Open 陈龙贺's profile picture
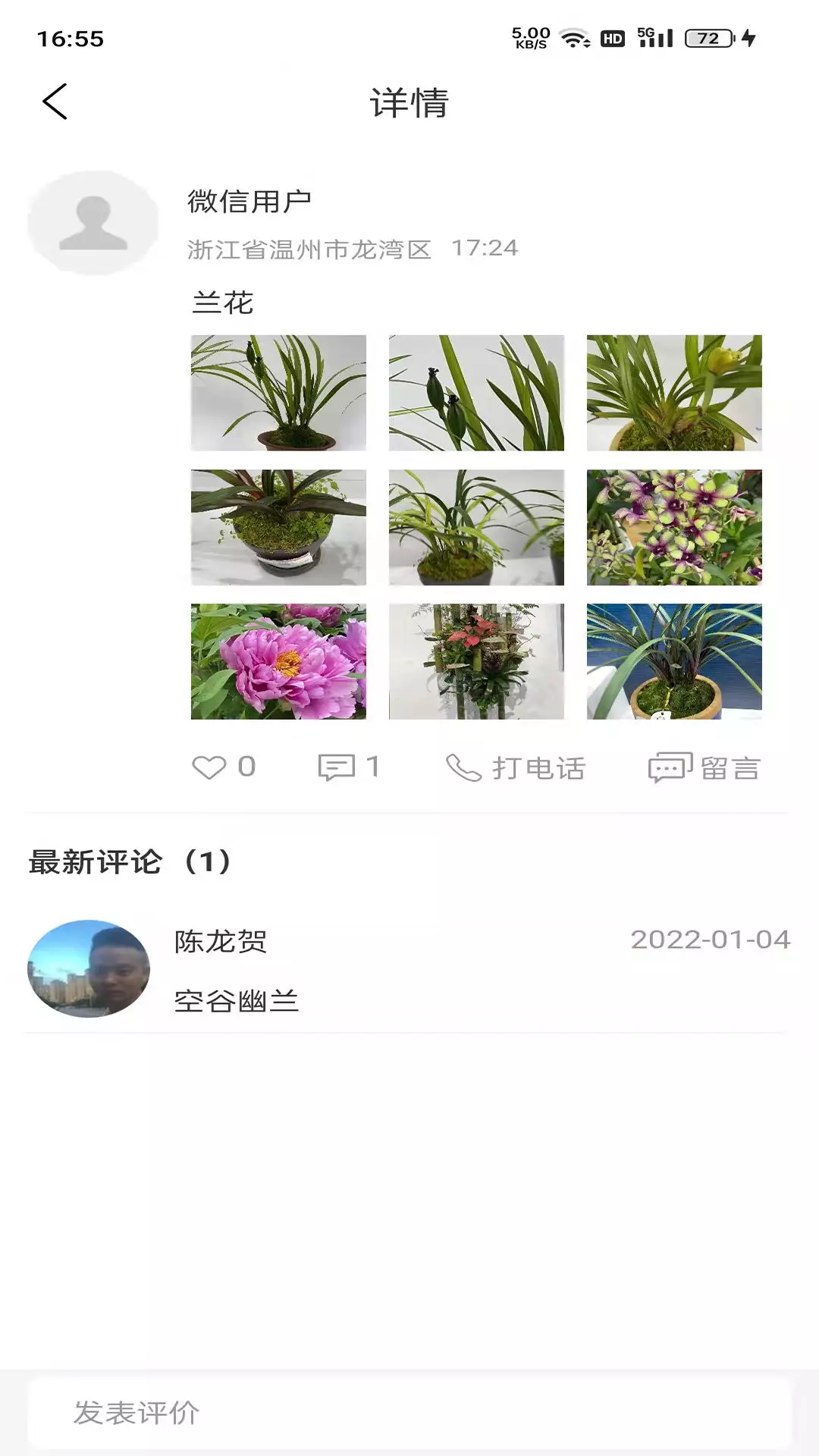Screen dimensions: 819x1456 89,968
